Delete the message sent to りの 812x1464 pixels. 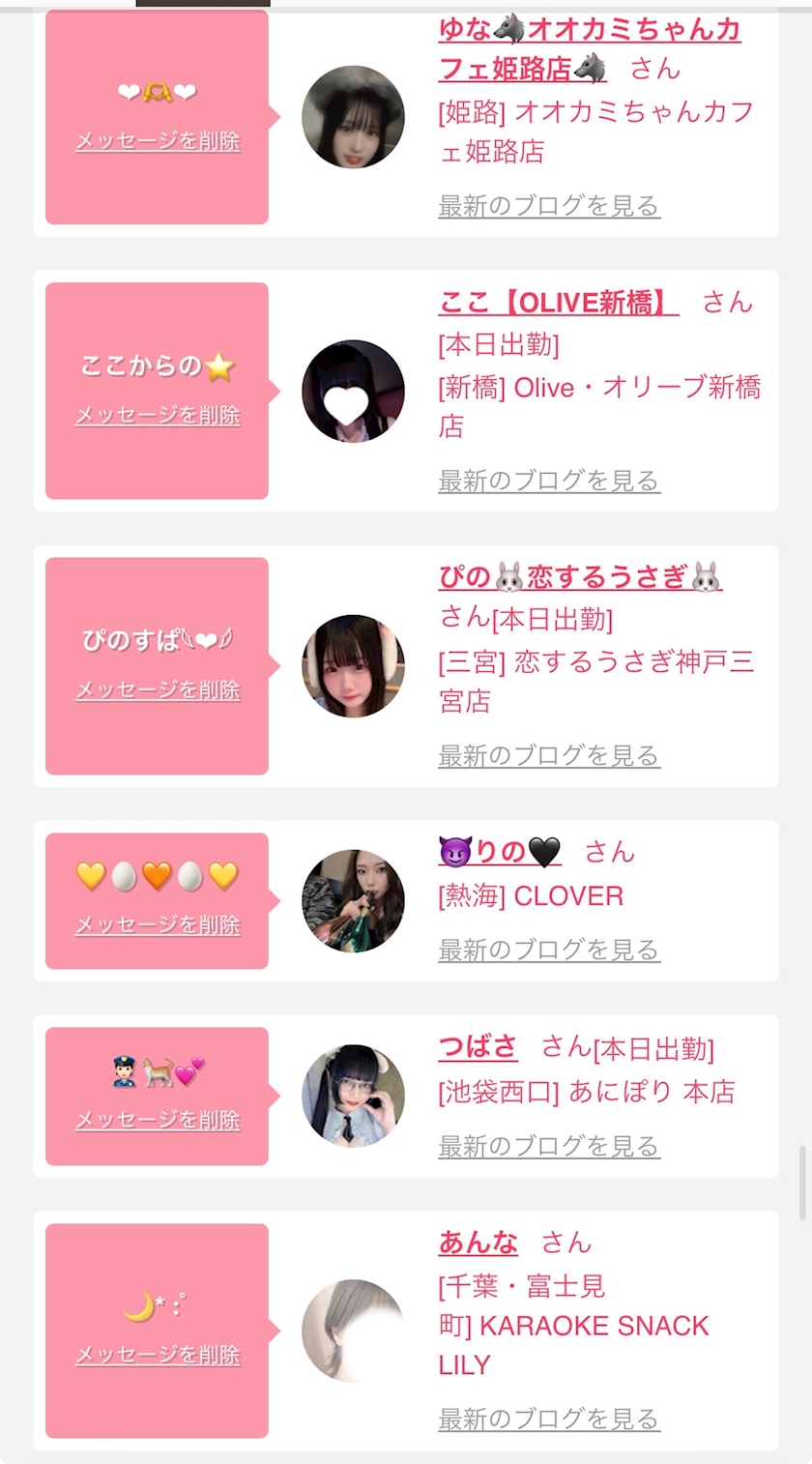pos(158,925)
